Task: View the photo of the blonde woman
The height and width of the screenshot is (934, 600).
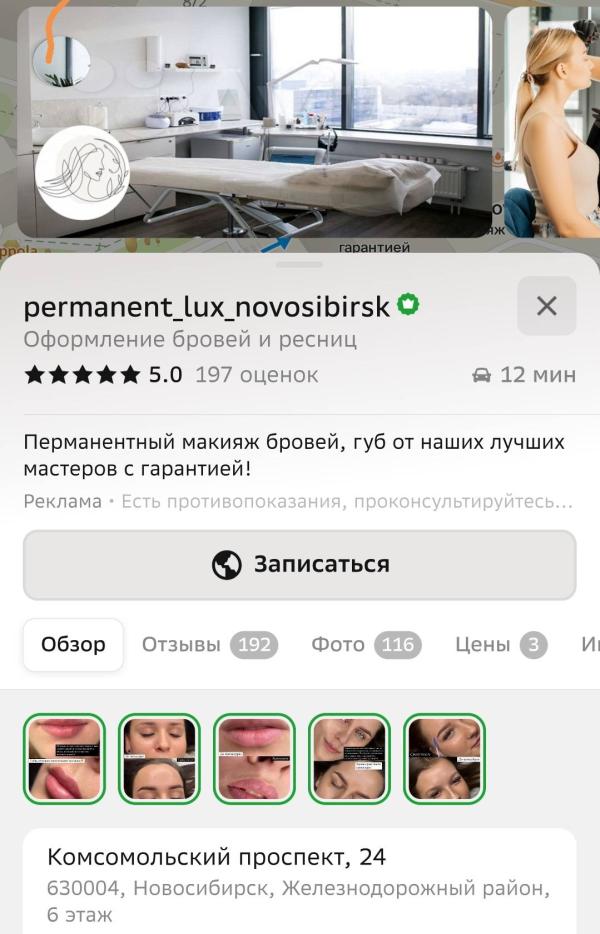Action: point(552,120)
